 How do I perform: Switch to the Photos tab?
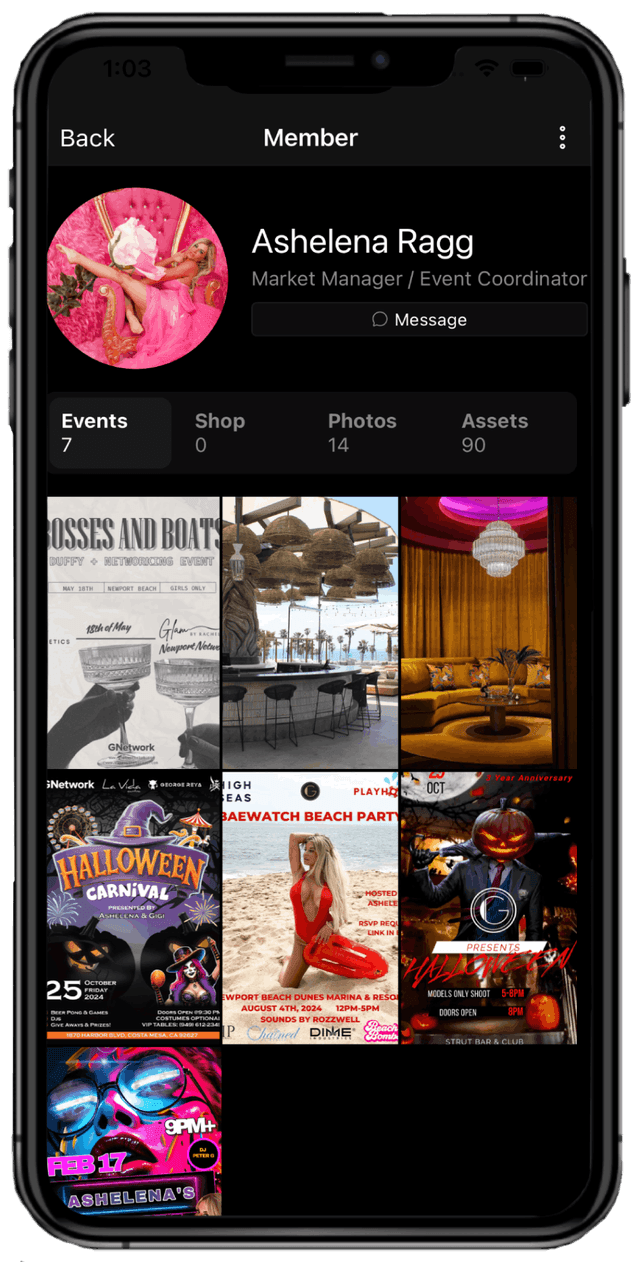click(362, 432)
